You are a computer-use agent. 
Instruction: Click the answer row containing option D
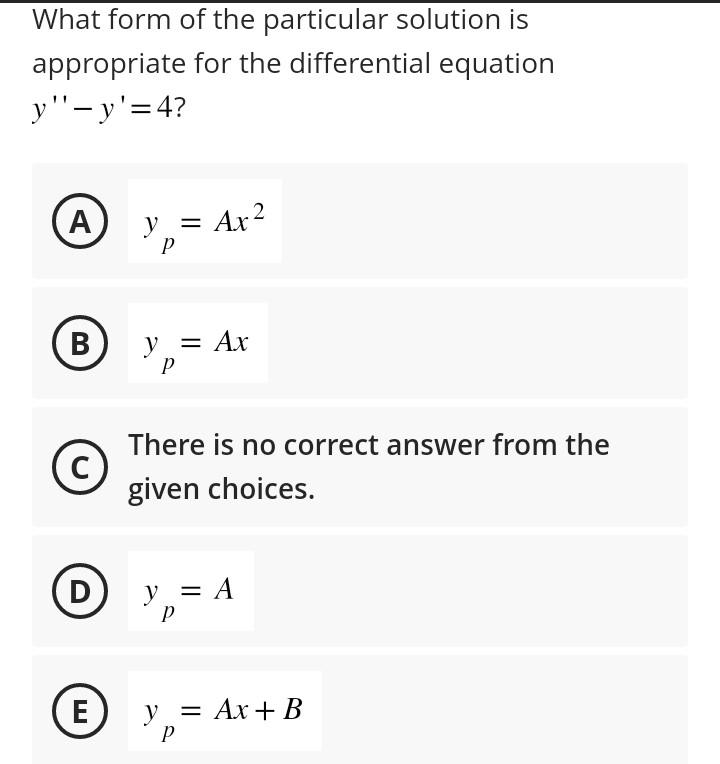pyautogui.click(x=360, y=591)
